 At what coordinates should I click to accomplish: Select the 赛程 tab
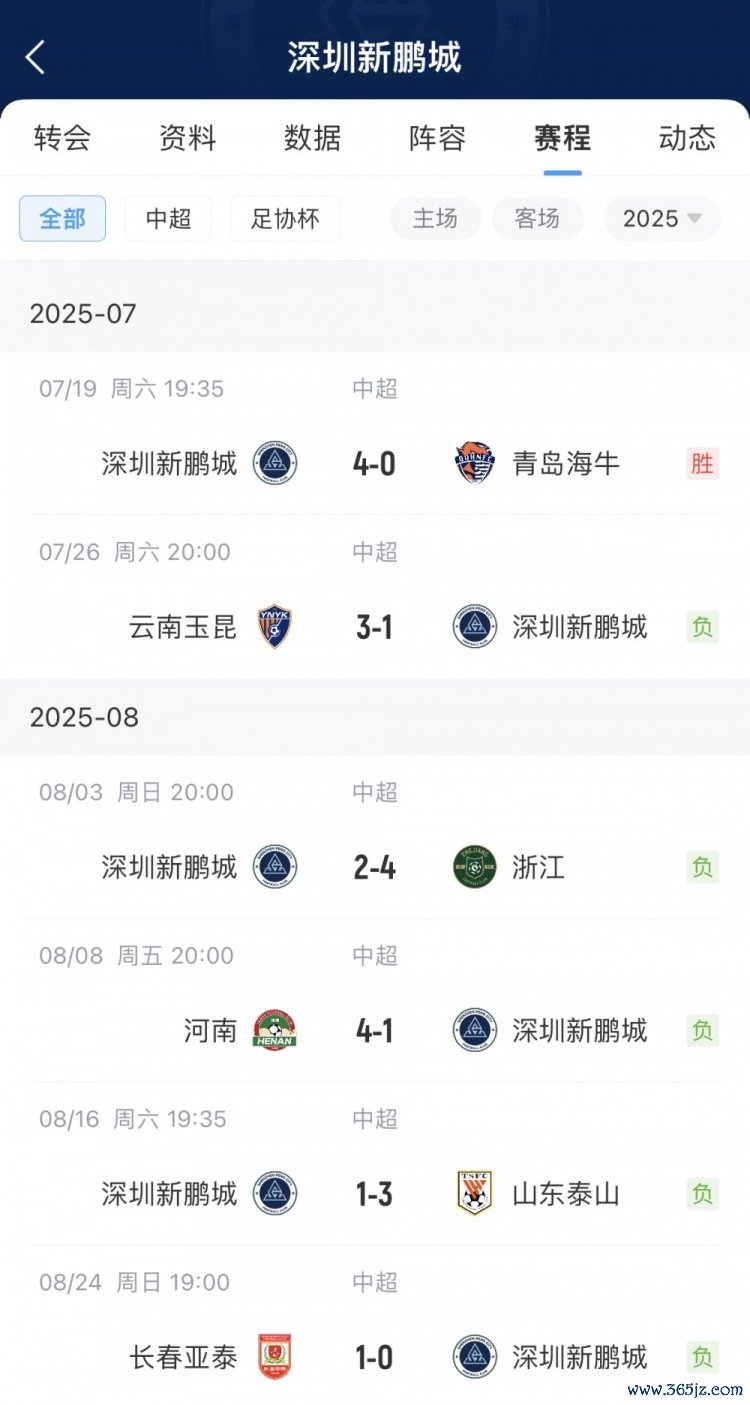pos(562,138)
